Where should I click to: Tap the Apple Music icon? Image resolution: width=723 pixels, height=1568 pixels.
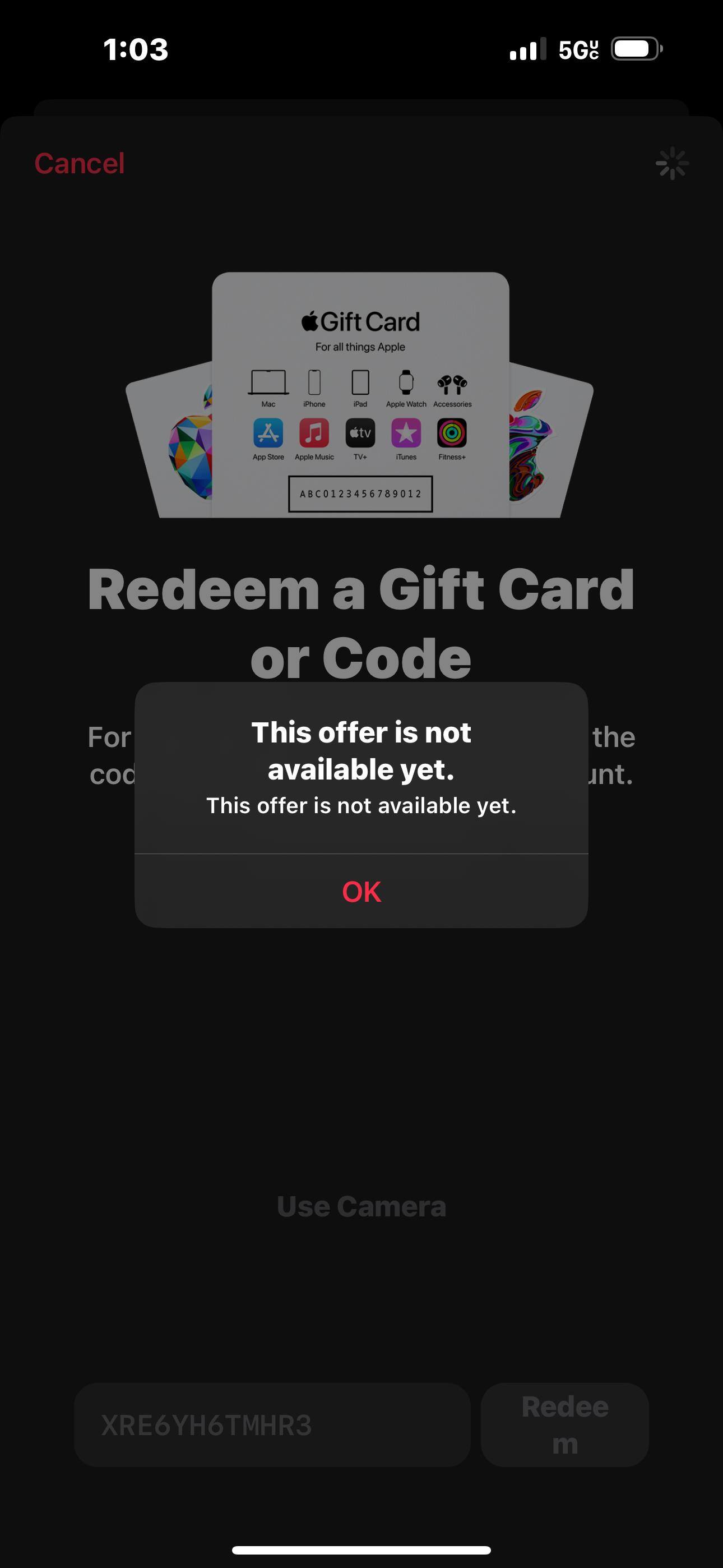314,433
